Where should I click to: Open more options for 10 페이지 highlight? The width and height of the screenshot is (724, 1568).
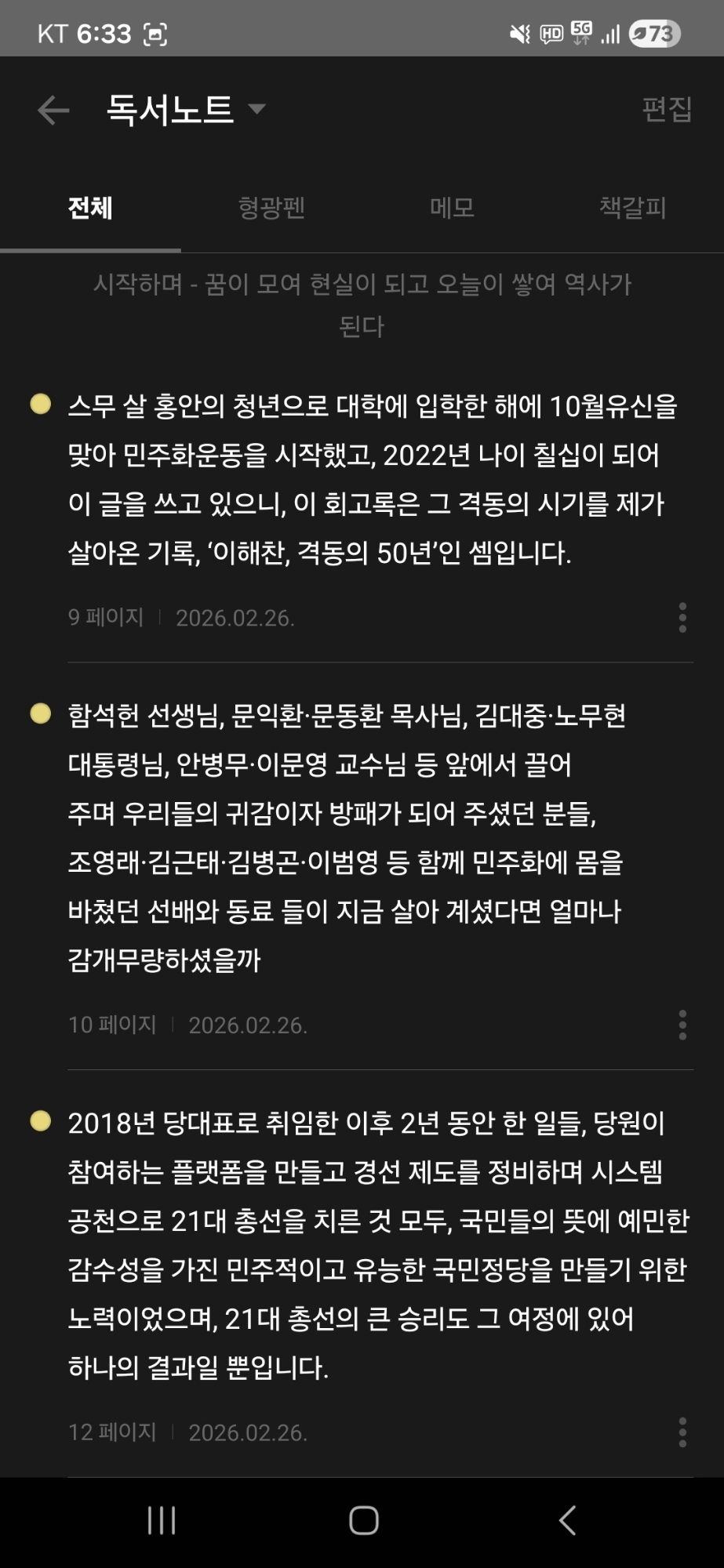682,1025
